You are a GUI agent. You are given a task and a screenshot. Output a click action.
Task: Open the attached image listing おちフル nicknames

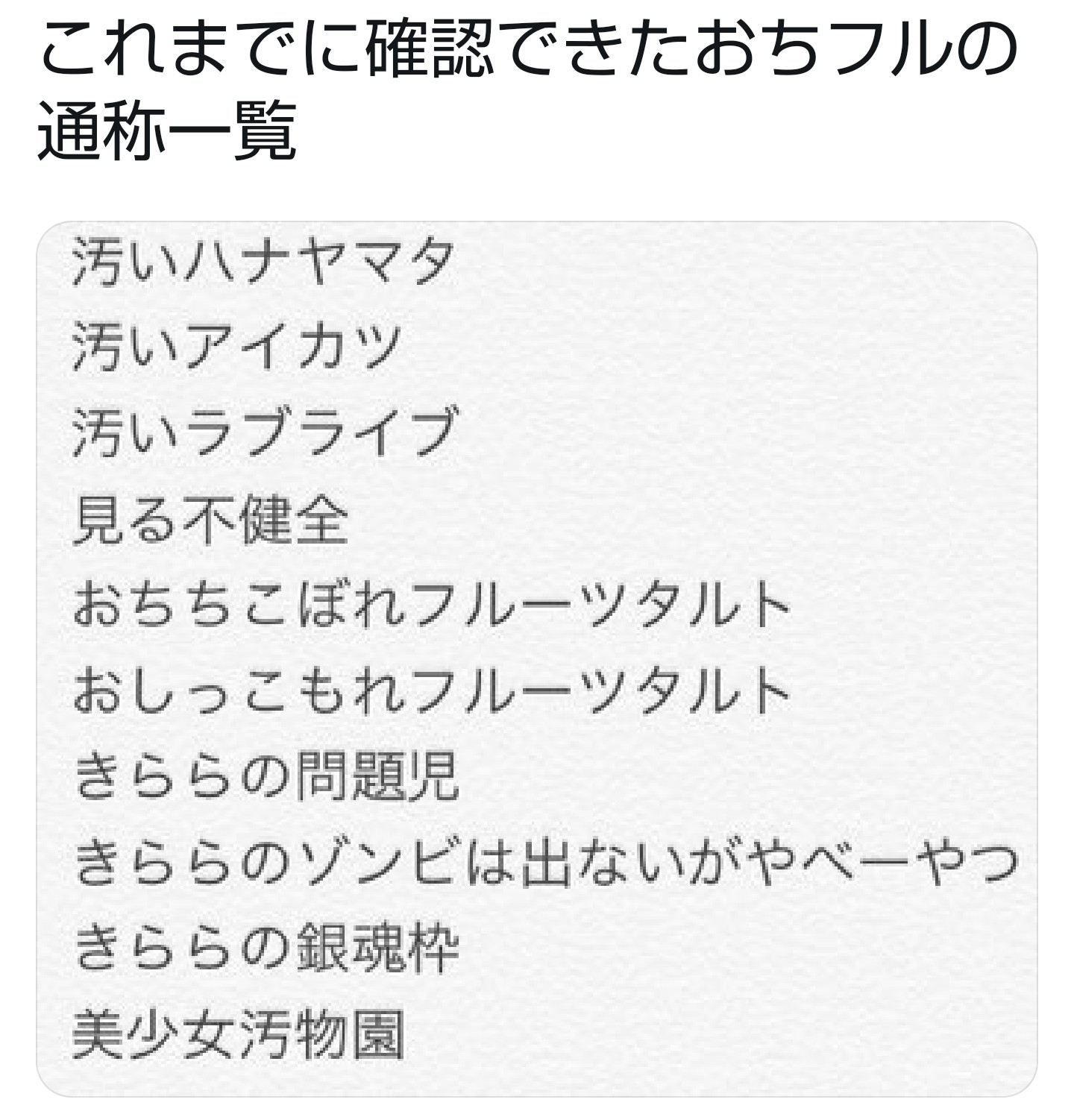[x=536, y=658]
